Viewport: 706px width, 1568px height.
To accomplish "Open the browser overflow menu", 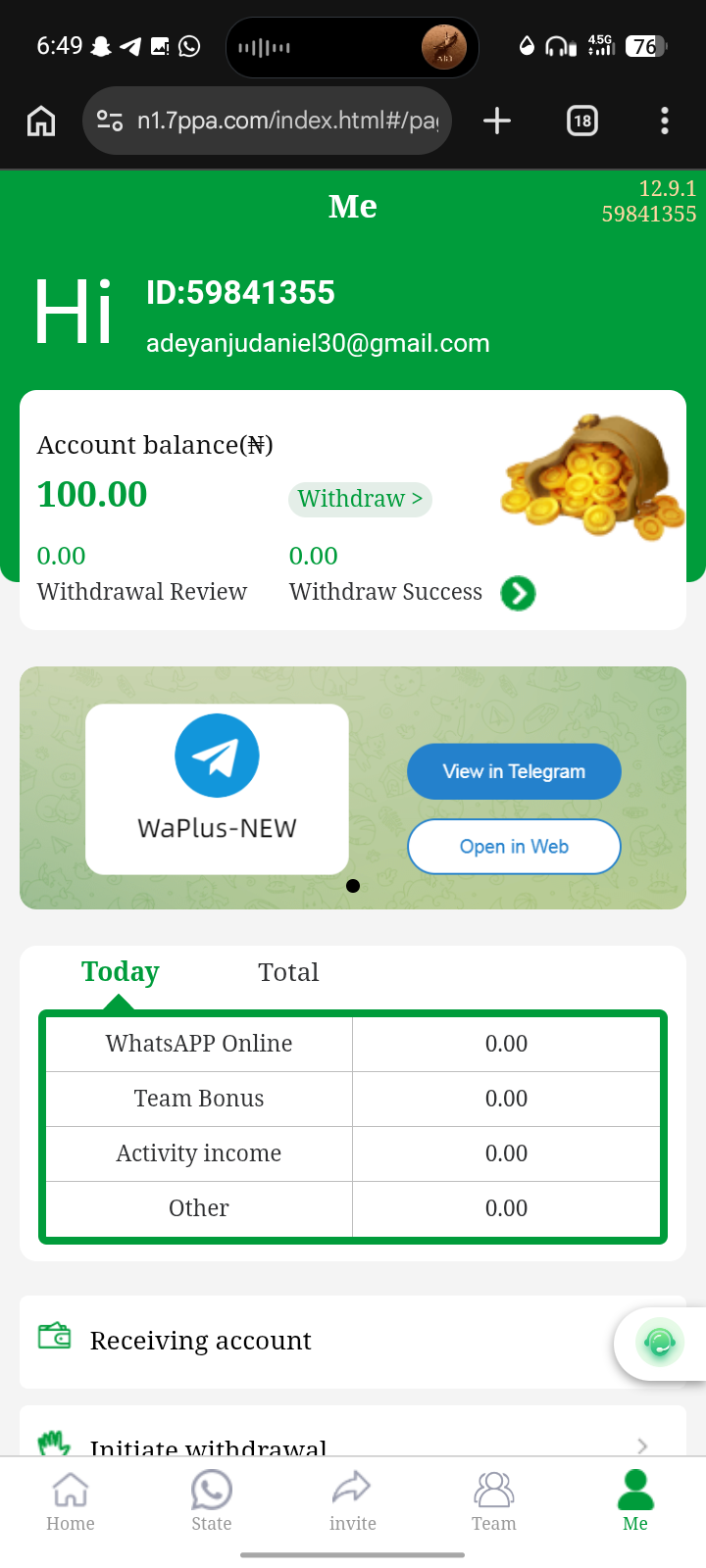I will (x=665, y=121).
